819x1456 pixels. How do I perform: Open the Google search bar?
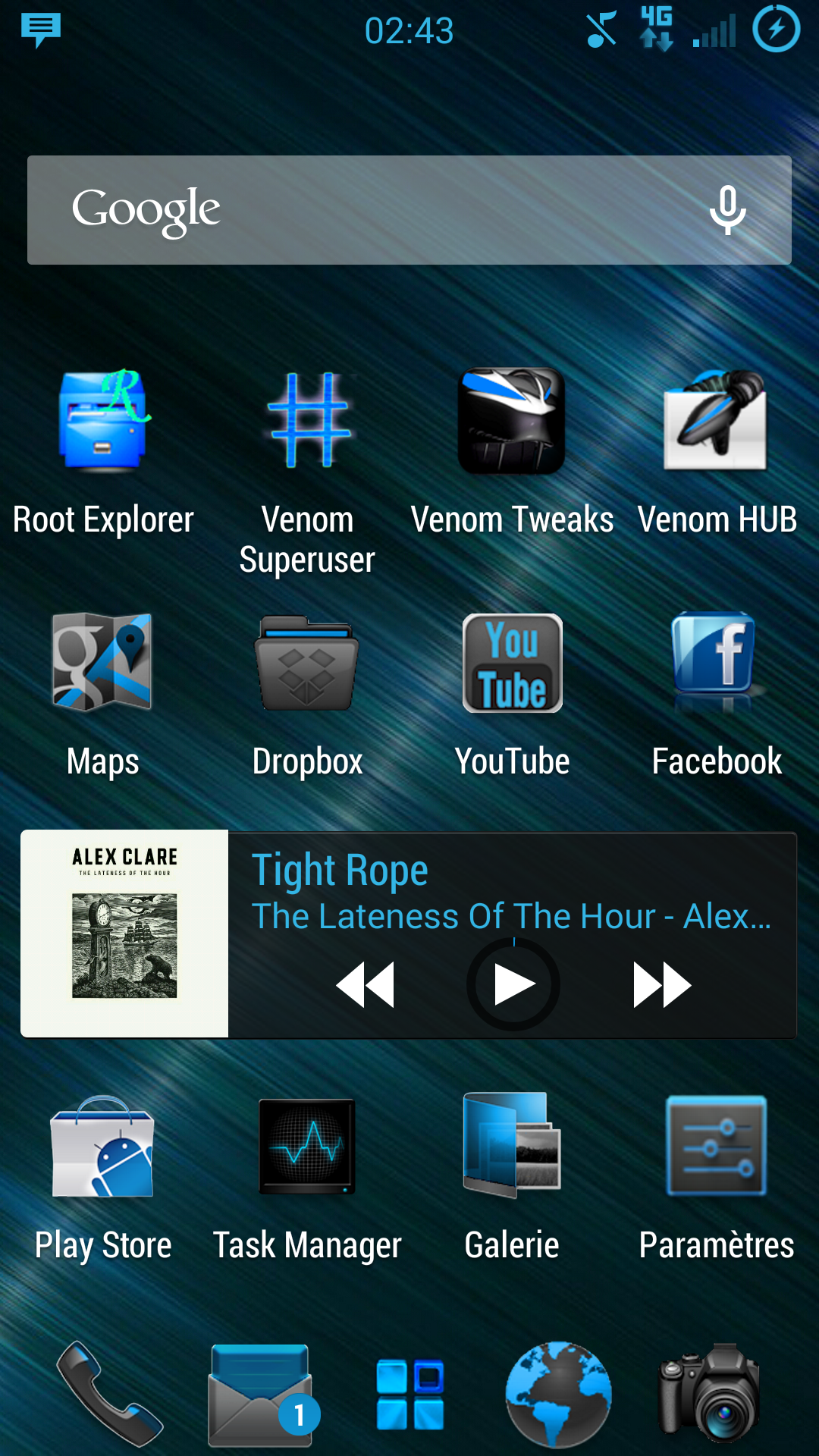point(364,210)
